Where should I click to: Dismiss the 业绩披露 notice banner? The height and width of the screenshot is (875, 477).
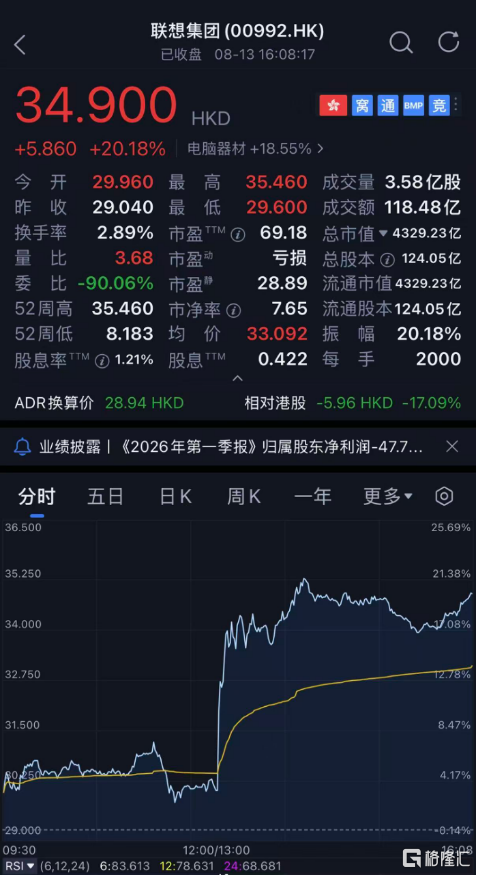tap(452, 446)
